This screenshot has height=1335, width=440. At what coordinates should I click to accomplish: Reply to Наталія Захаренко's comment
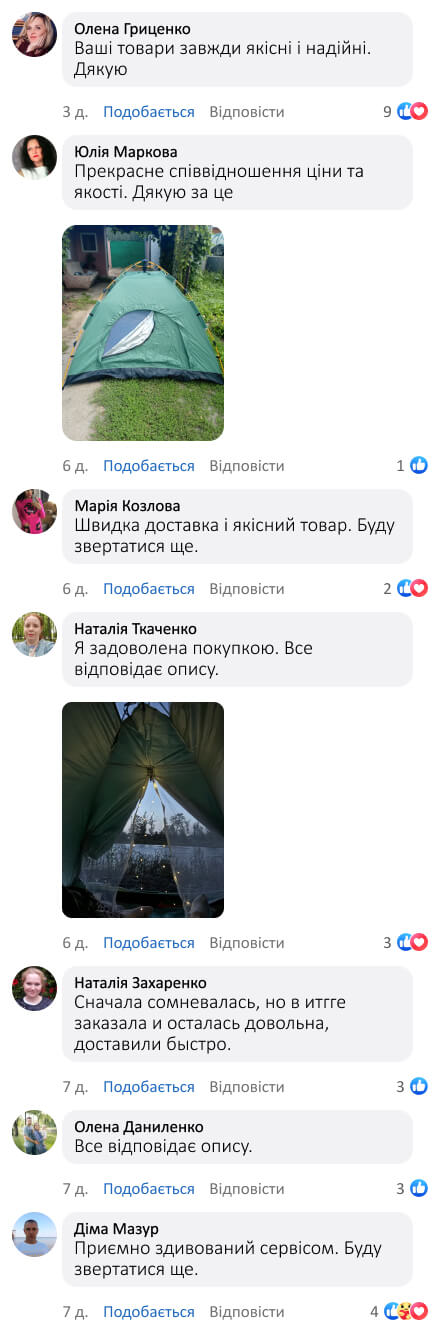point(246,1087)
